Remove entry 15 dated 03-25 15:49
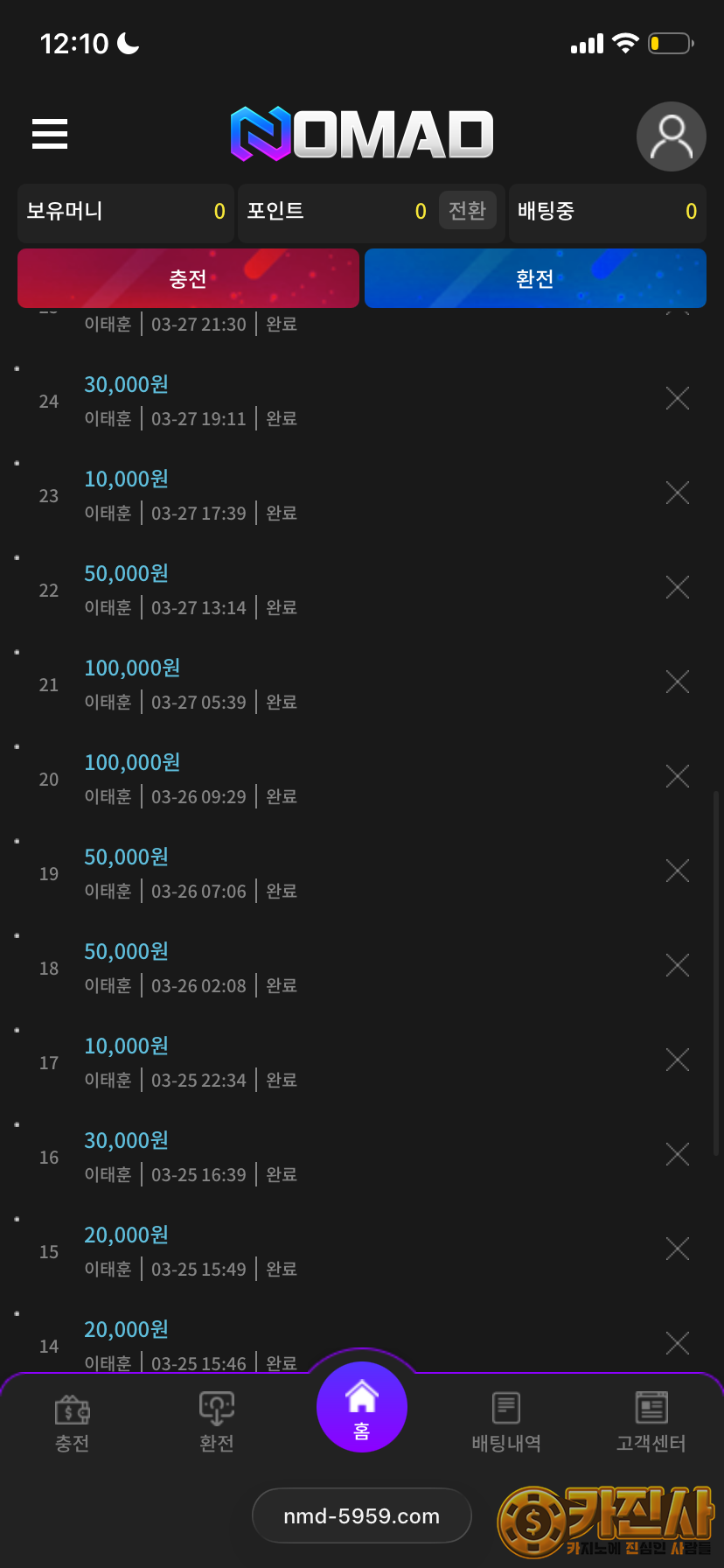 click(x=678, y=1249)
